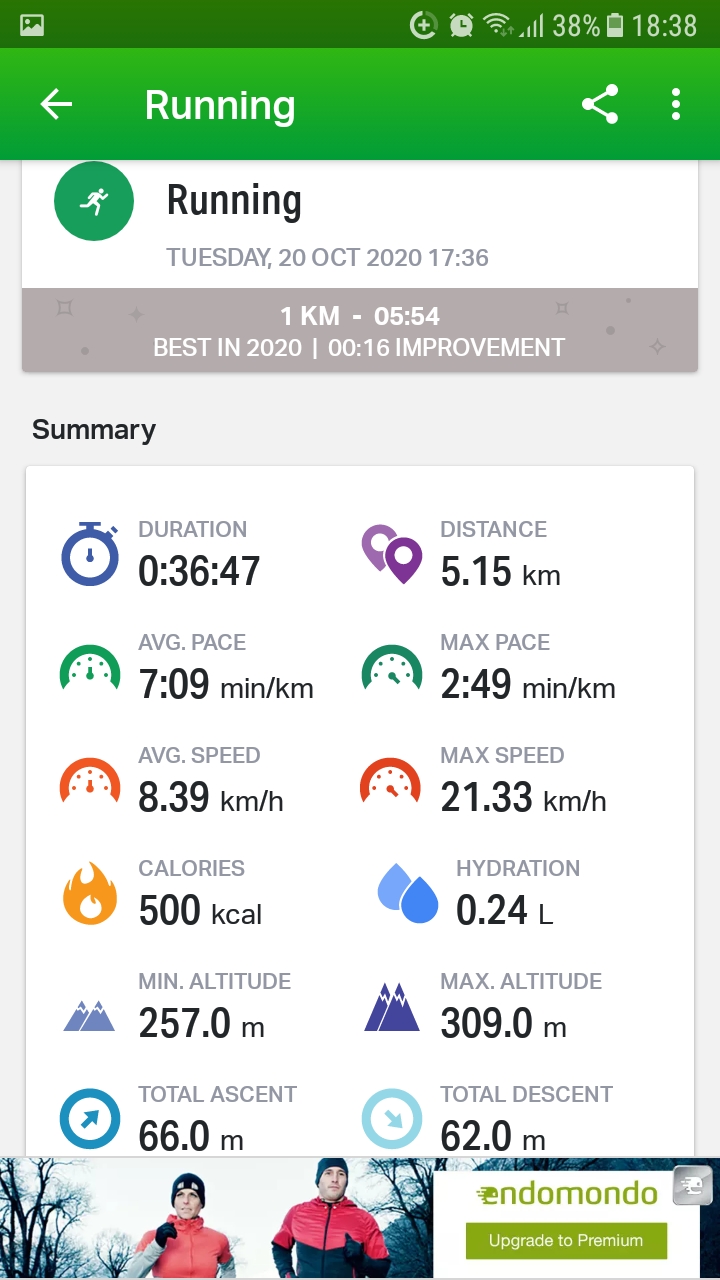Image resolution: width=720 pixels, height=1280 pixels.
Task: Go back from the Running workout
Action: point(57,105)
